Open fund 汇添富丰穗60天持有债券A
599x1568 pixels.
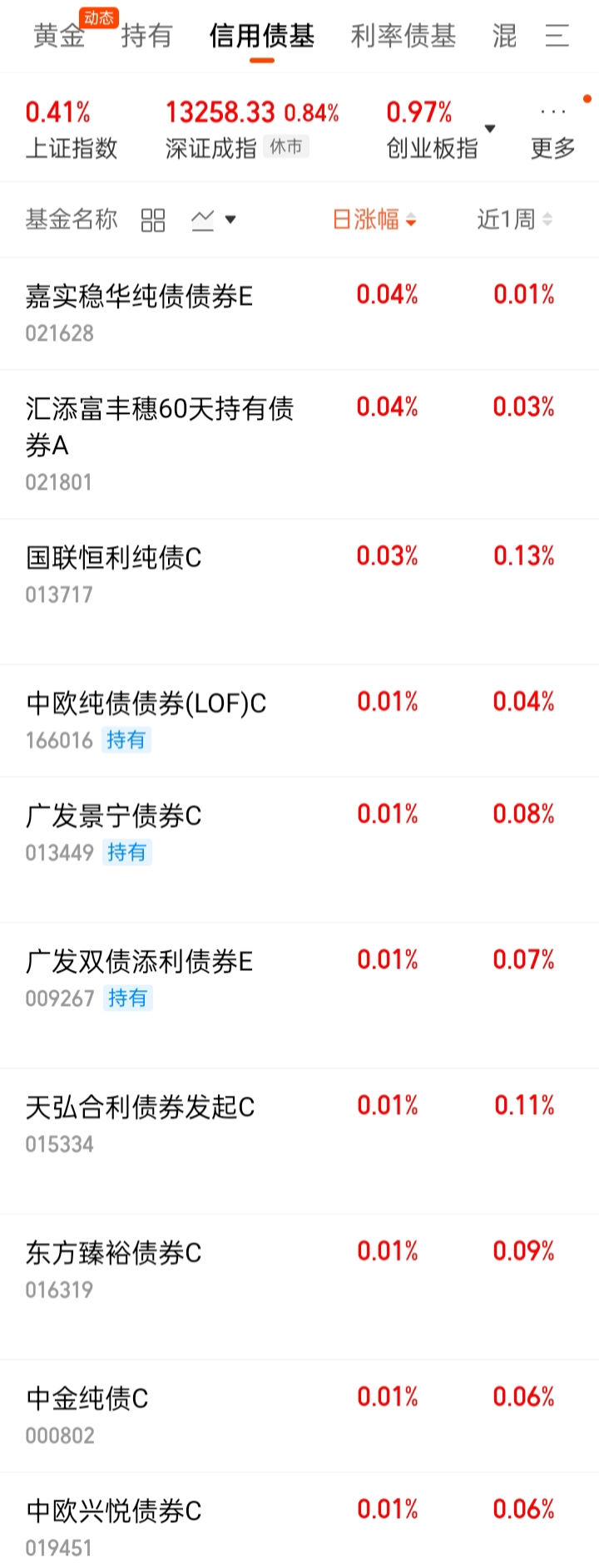pos(299,444)
